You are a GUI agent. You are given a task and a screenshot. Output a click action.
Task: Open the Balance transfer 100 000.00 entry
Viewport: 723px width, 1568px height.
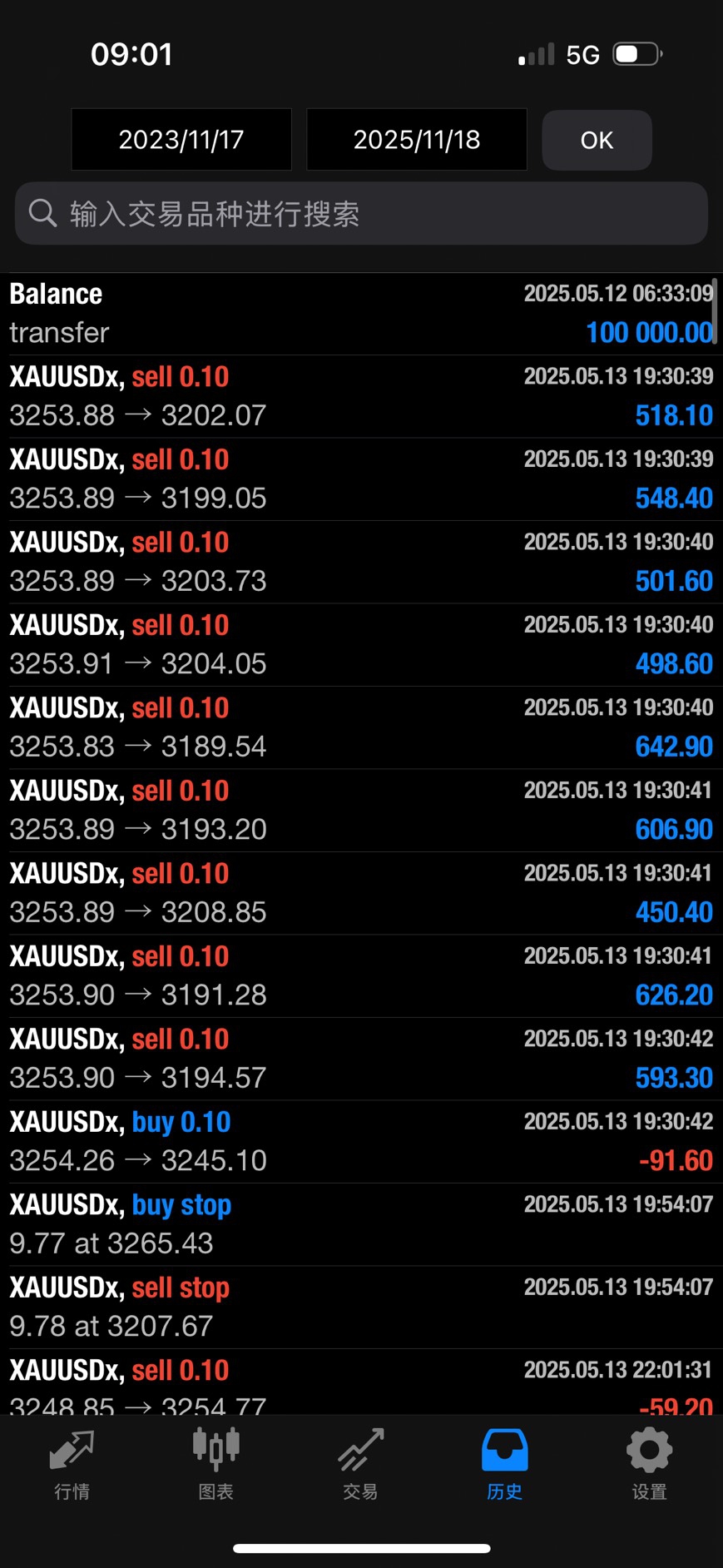coord(361,314)
